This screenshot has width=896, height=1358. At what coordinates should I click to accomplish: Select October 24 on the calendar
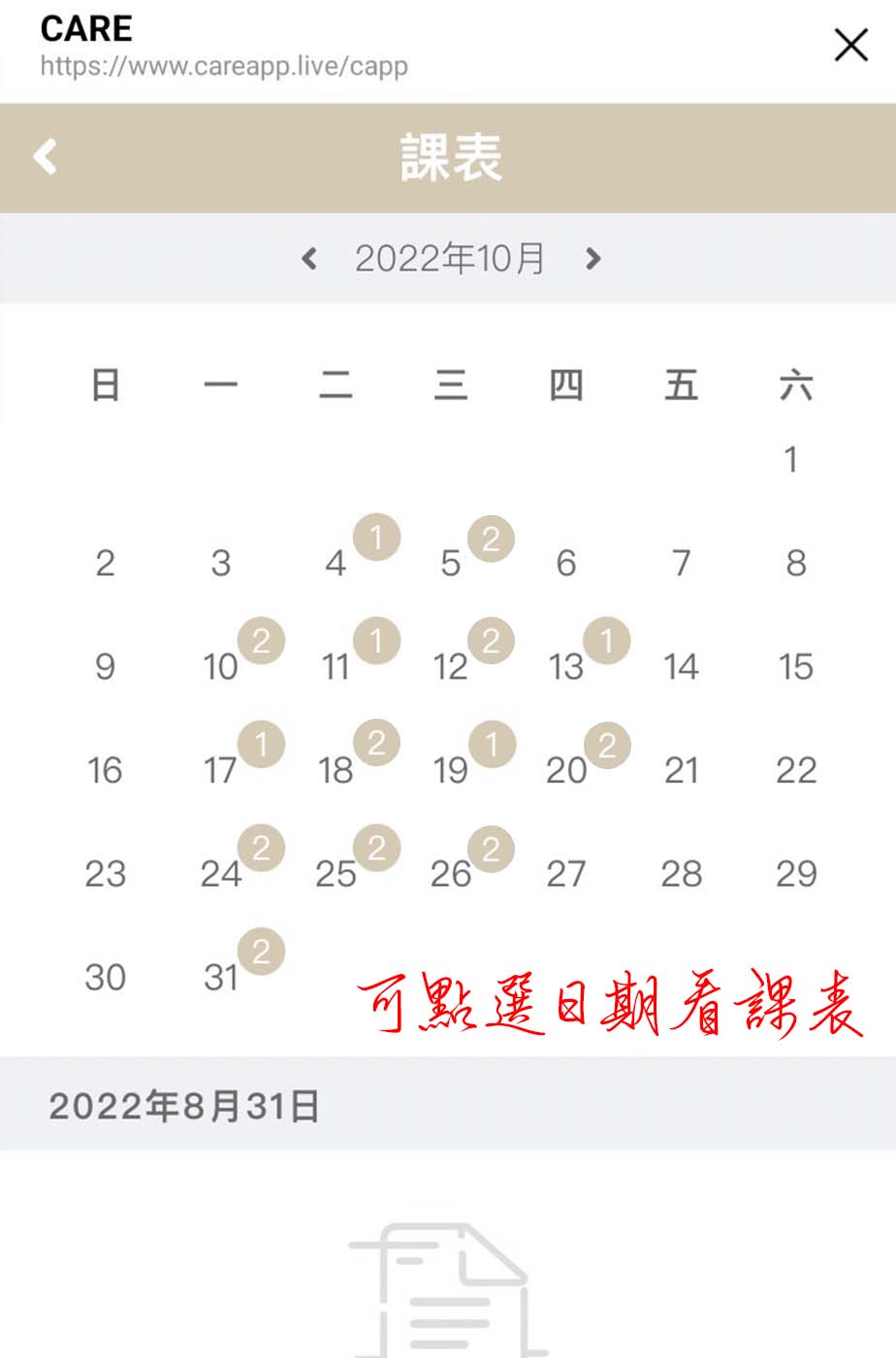tap(221, 874)
